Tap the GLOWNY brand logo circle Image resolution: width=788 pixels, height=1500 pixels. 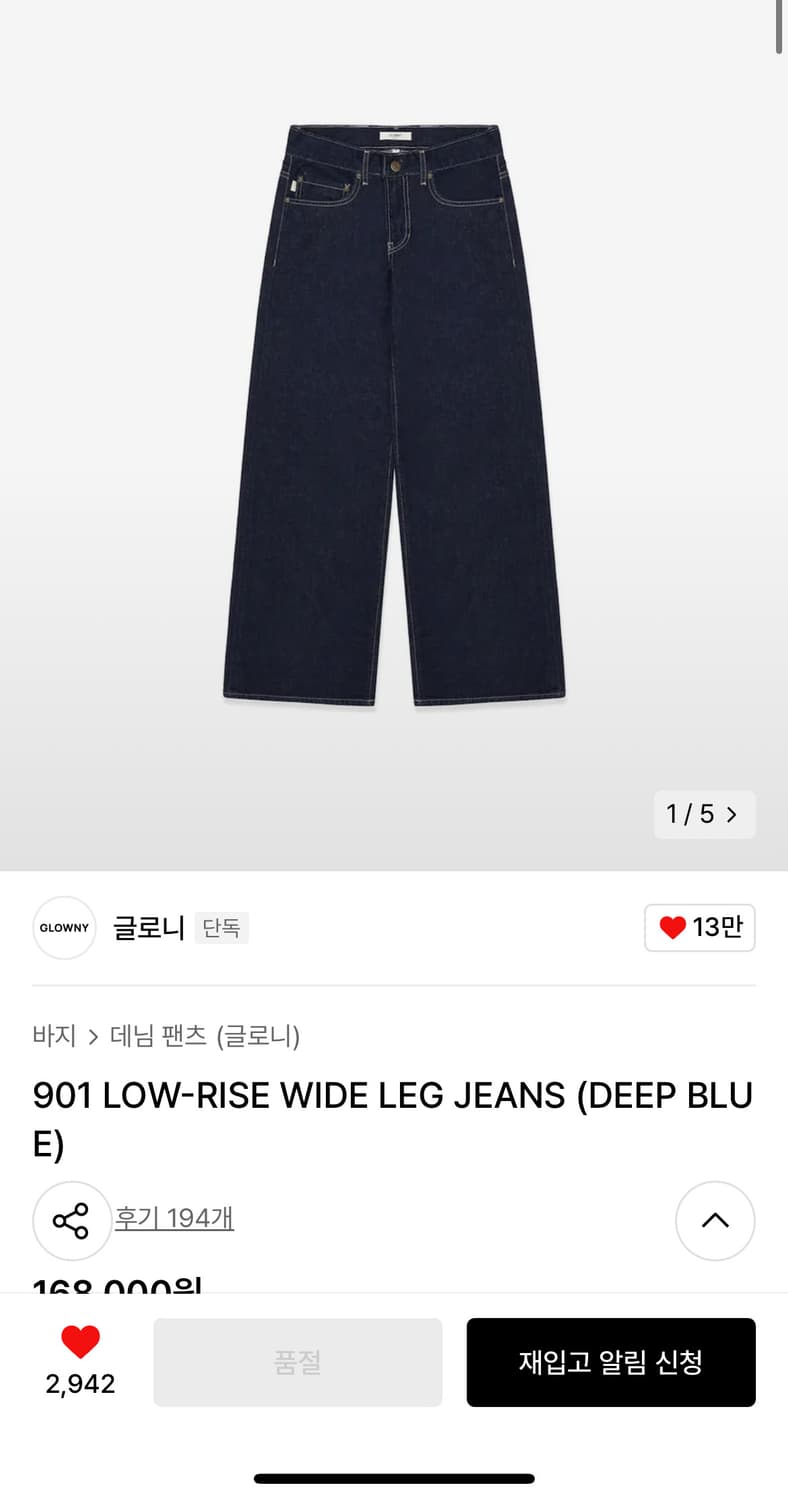(x=64, y=928)
